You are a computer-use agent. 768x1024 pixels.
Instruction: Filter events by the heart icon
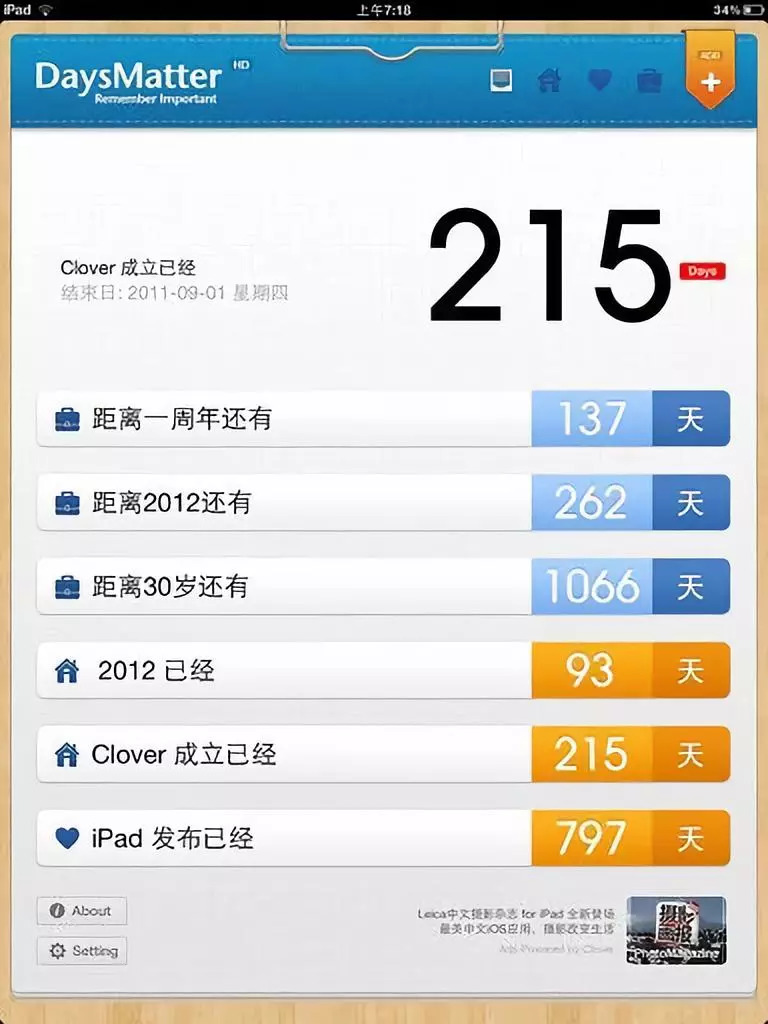coord(599,80)
